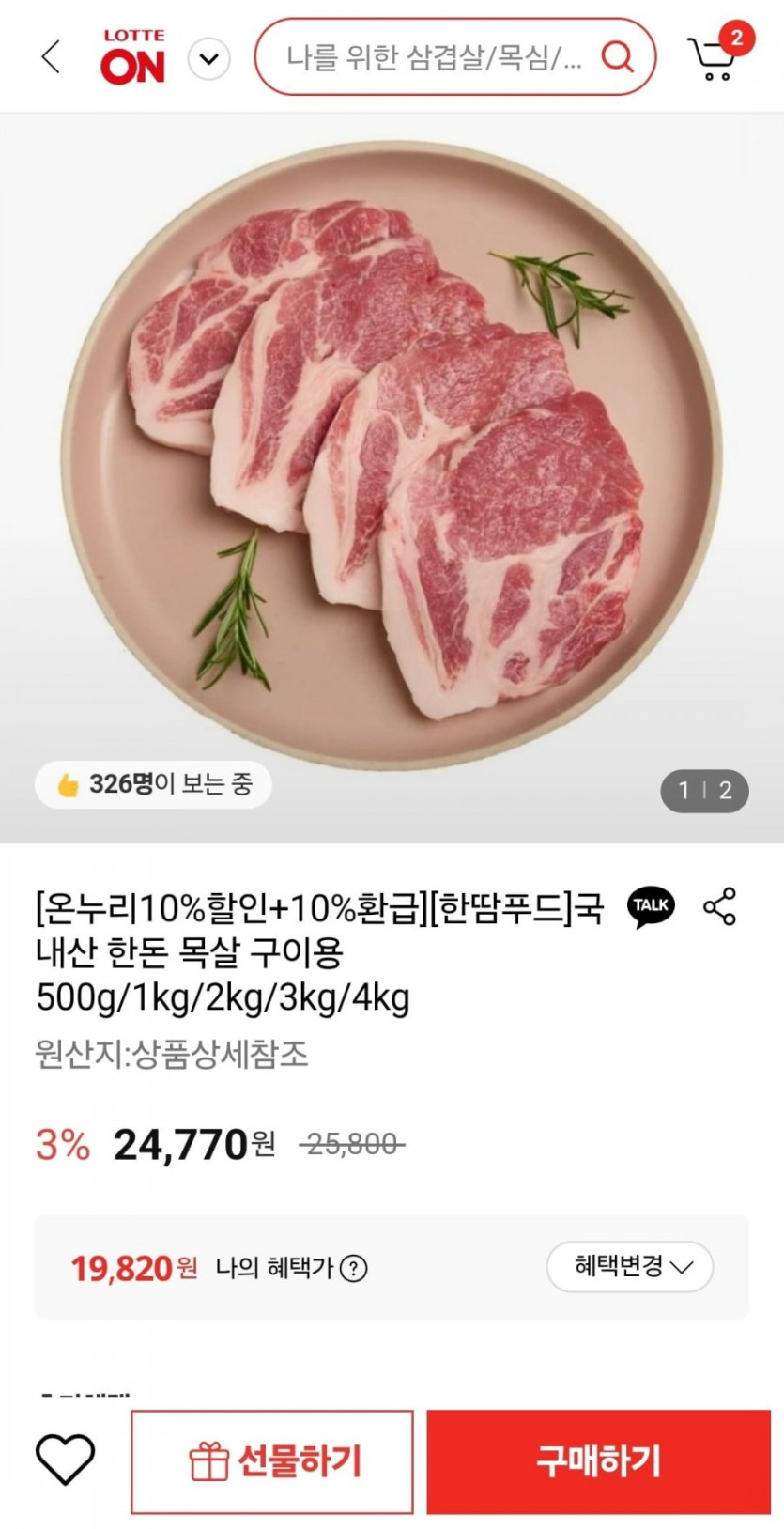Tap 구매하기 to buy now
The image size is (784, 1529).
pyautogui.click(x=598, y=1461)
